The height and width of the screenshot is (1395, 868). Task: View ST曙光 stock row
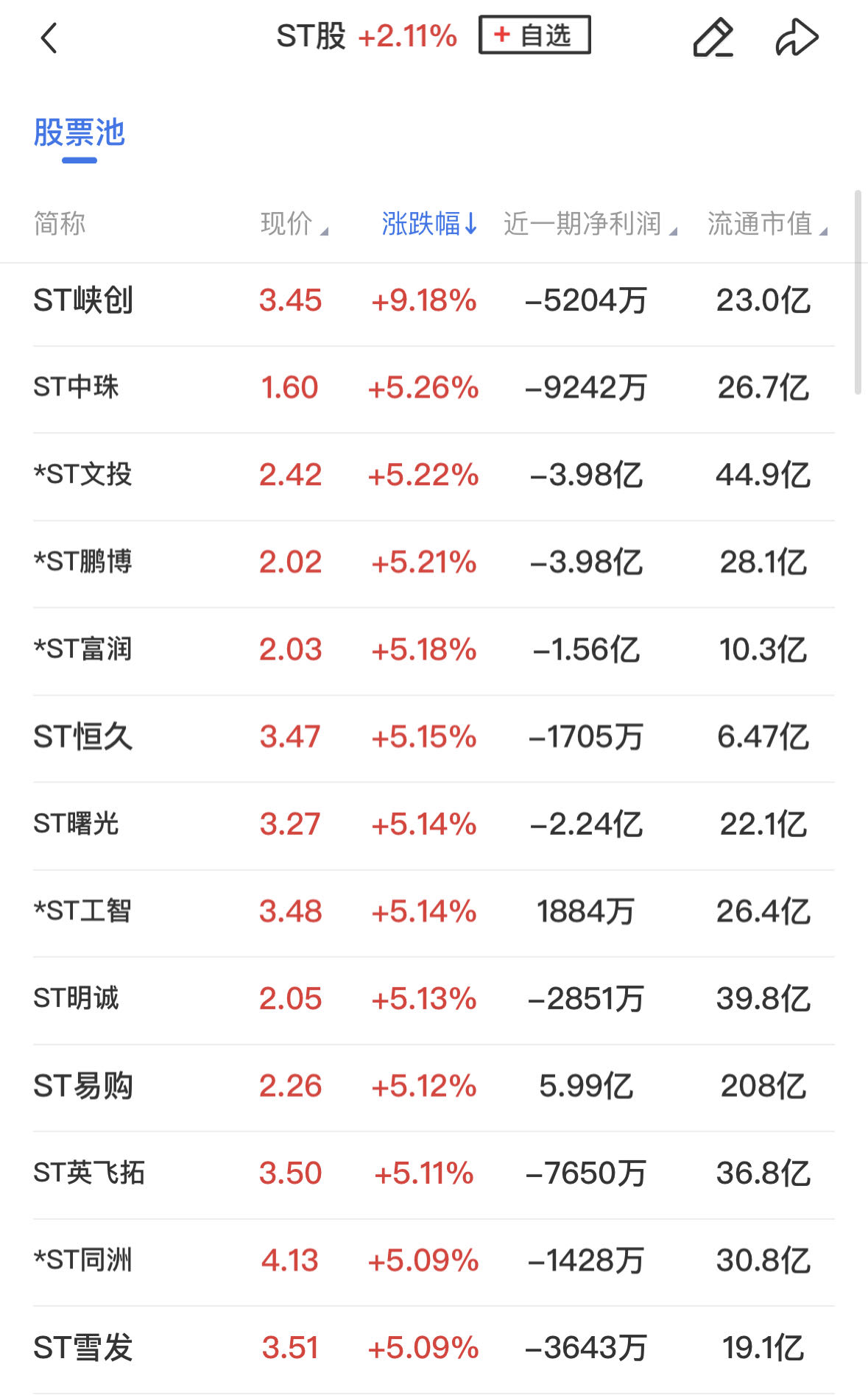pos(76,824)
